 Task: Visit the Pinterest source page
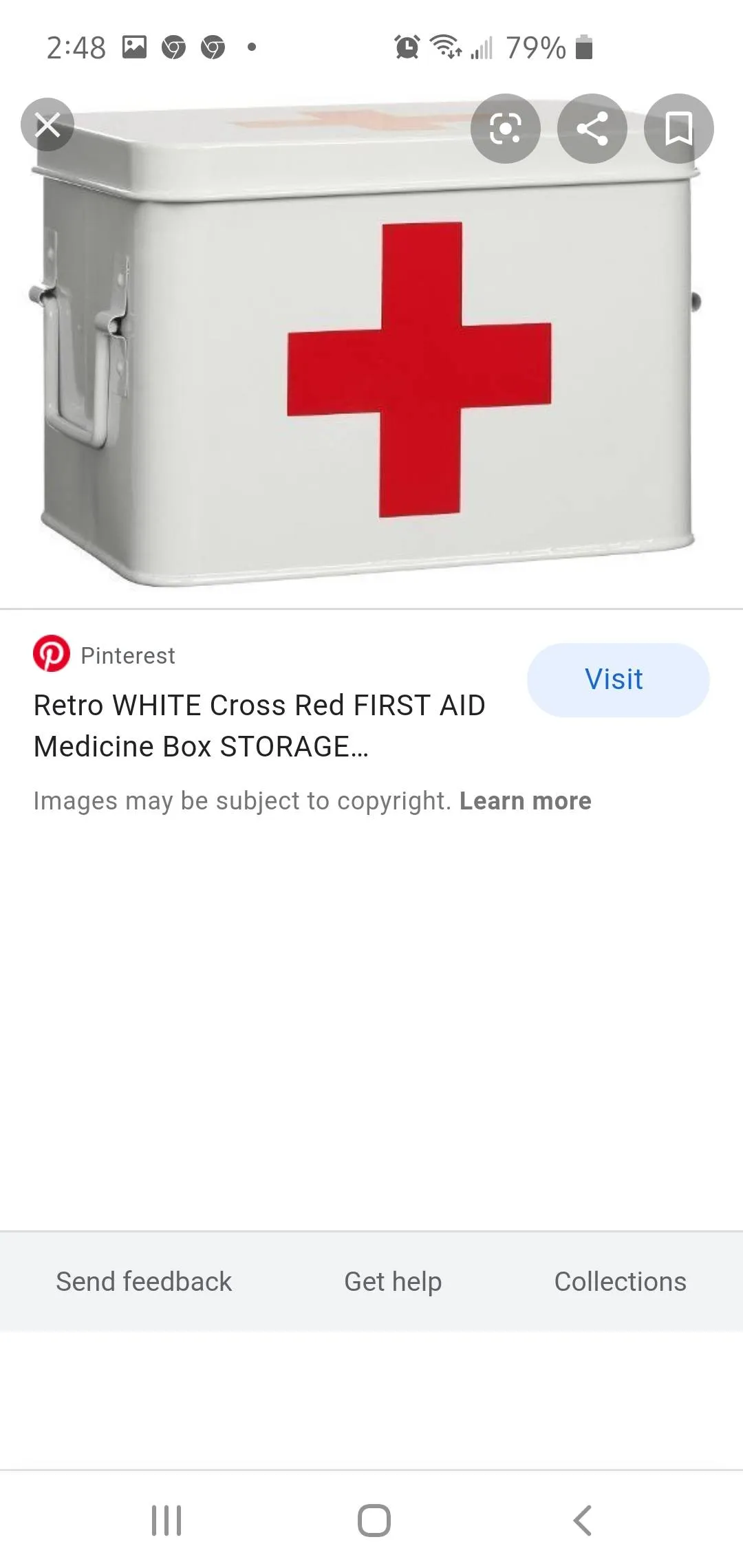[618, 679]
